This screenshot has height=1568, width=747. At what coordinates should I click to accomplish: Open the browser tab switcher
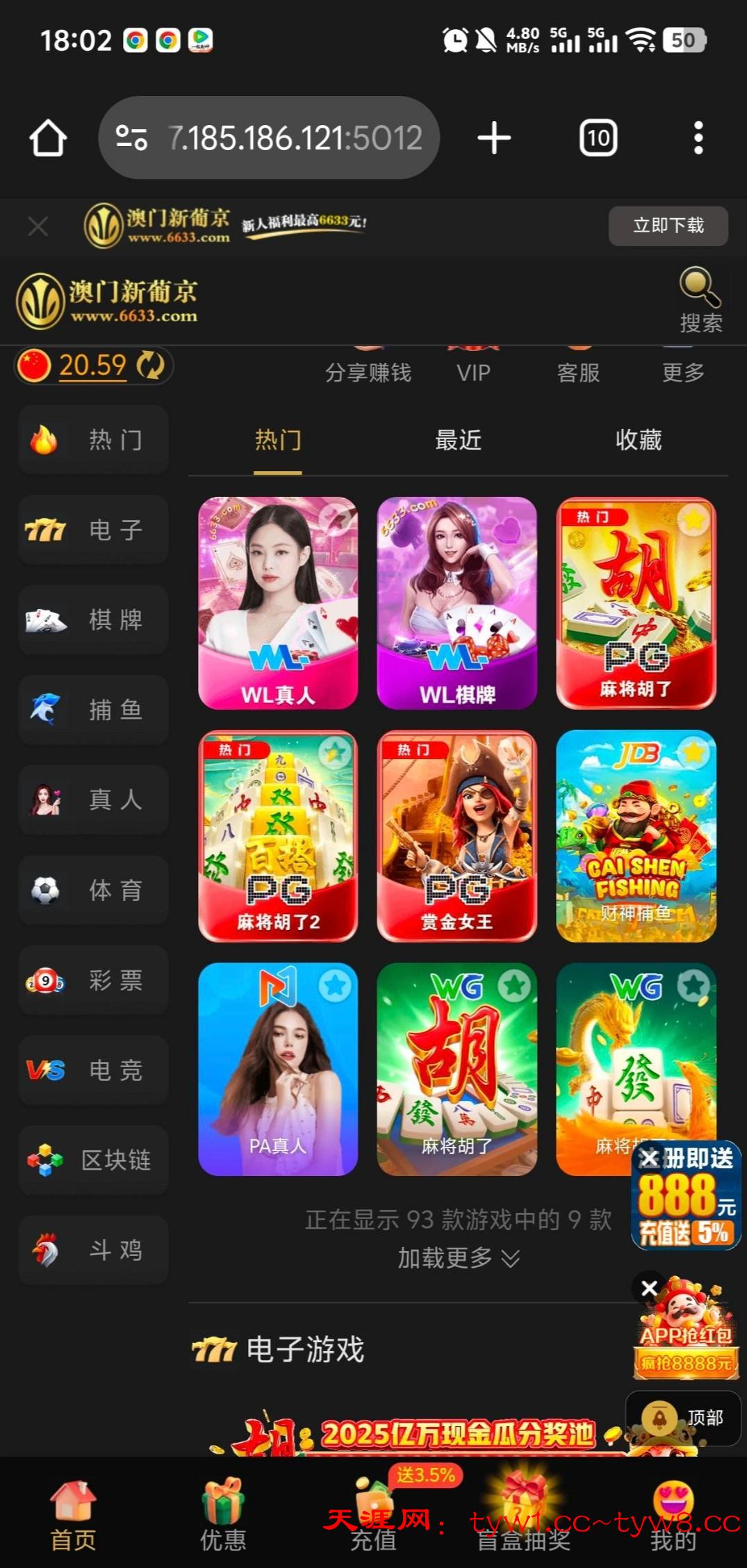pyautogui.click(x=598, y=138)
